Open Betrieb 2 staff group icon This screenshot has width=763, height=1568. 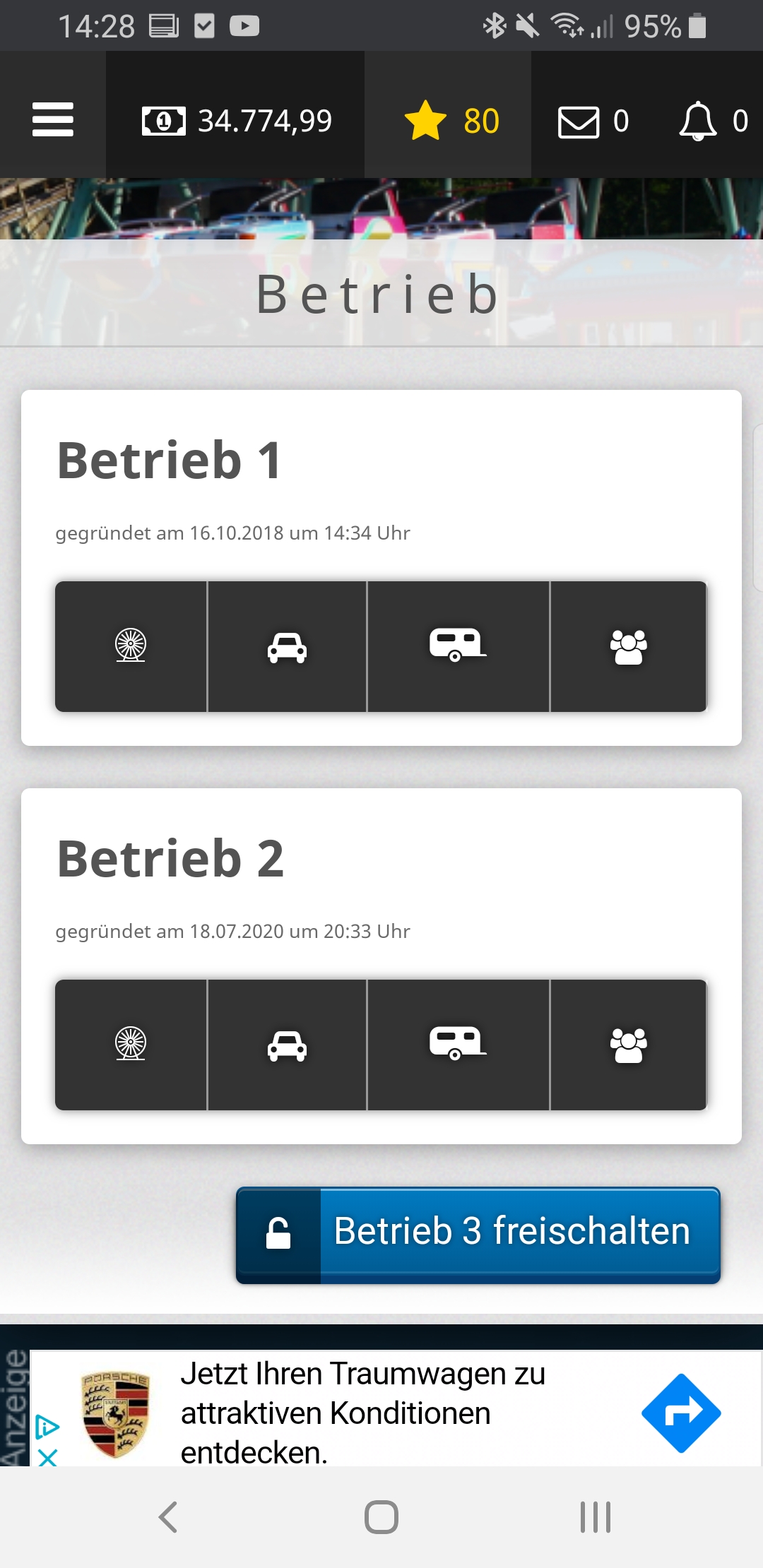click(628, 1044)
